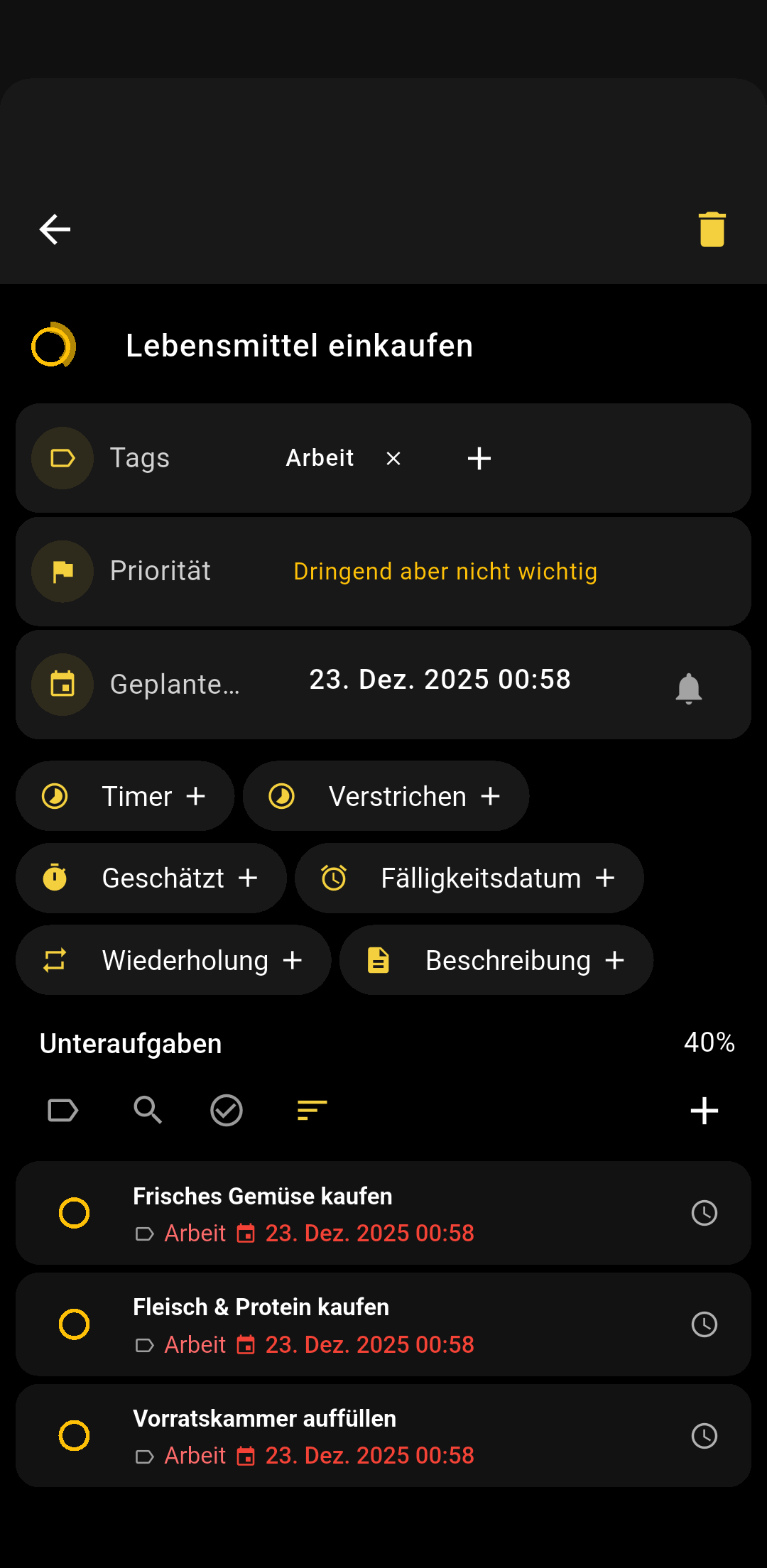Add a Wiederholung
This screenshot has width=767, height=1568.
point(173,960)
